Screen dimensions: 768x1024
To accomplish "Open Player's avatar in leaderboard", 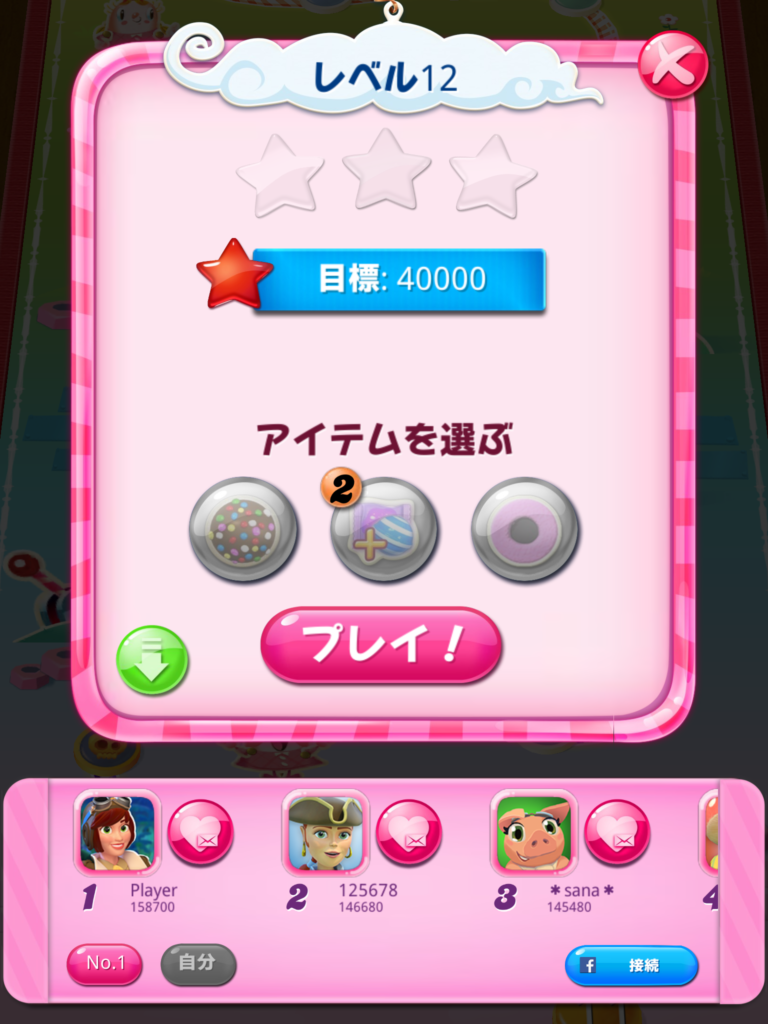I will coord(117,832).
